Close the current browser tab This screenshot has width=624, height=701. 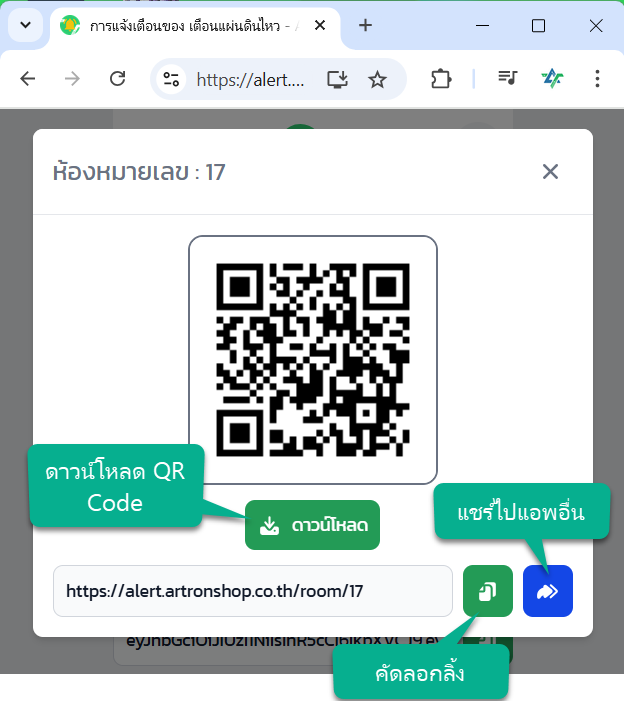coord(320,26)
